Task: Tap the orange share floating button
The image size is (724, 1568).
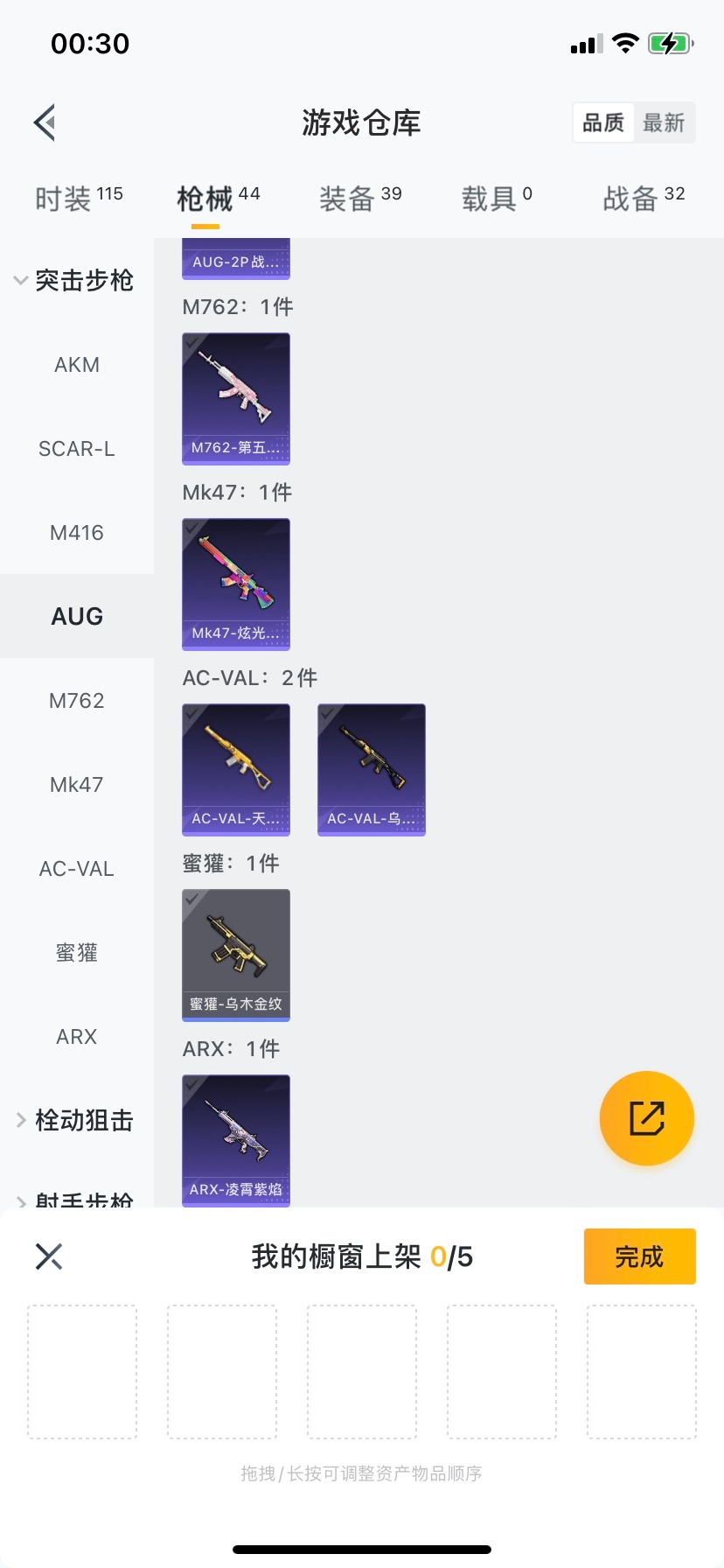Action: [x=647, y=1118]
